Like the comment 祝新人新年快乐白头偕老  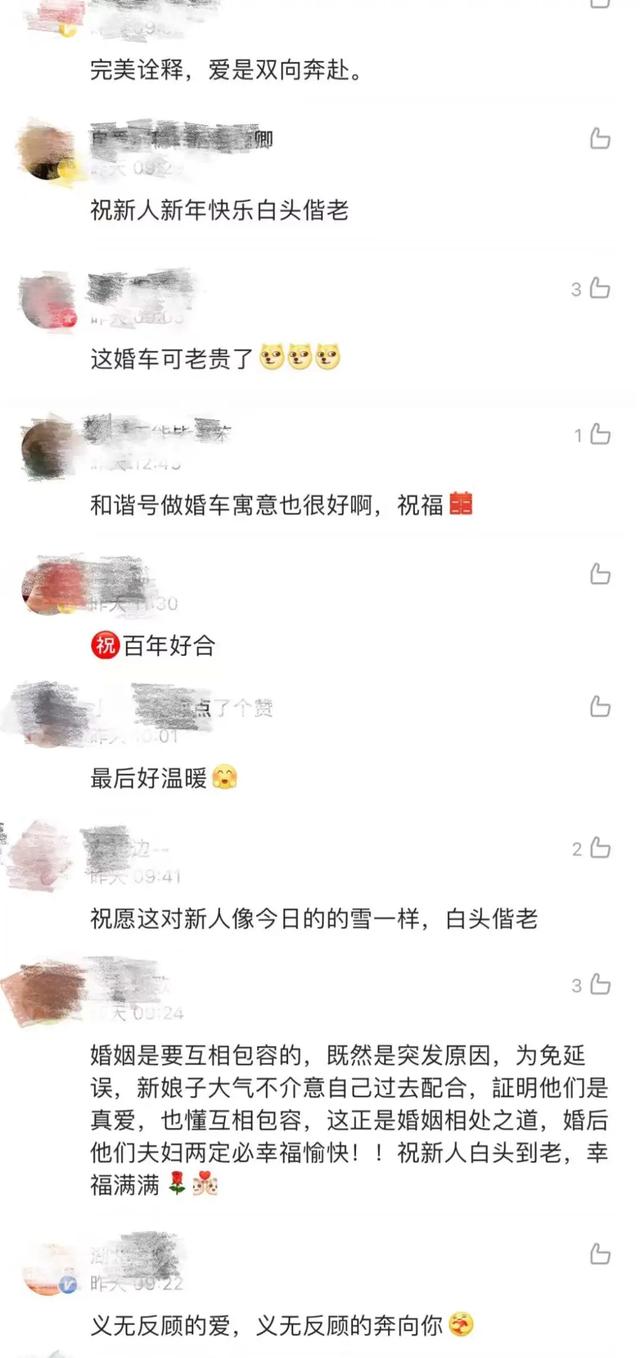[600, 138]
